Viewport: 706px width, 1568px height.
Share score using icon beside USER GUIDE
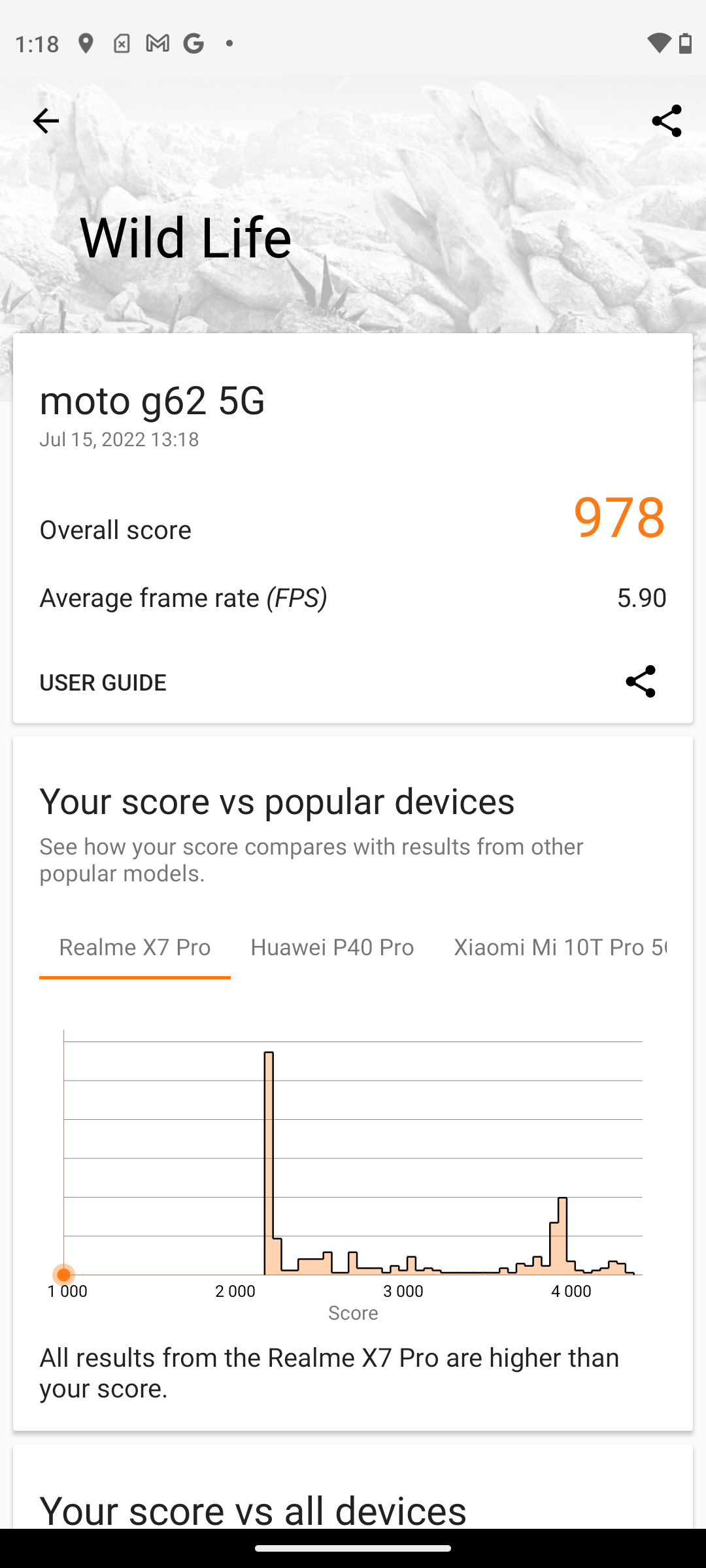[x=640, y=681]
